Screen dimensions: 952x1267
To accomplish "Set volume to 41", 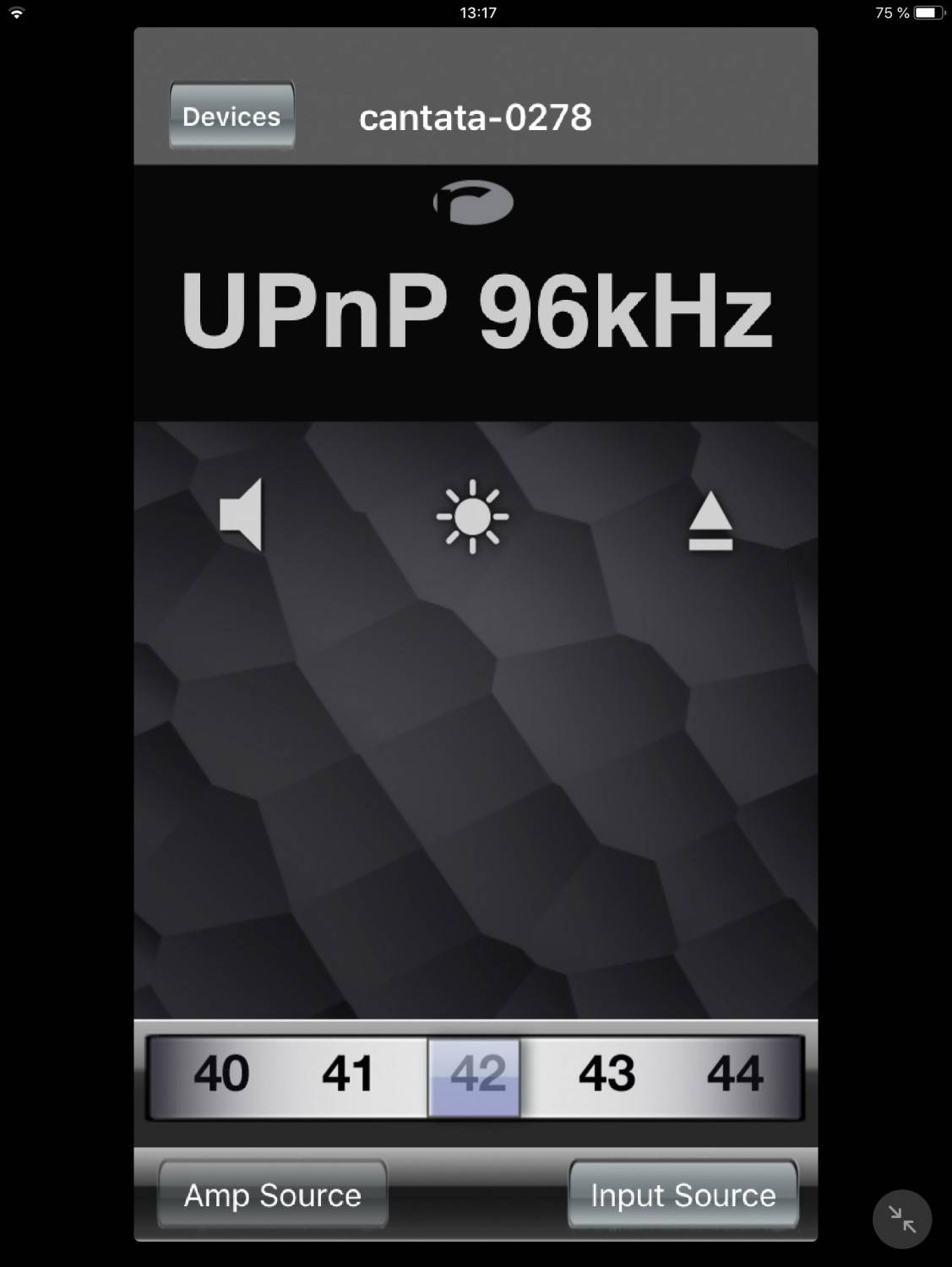I will pyautogui.click(x=347, y=1074).
